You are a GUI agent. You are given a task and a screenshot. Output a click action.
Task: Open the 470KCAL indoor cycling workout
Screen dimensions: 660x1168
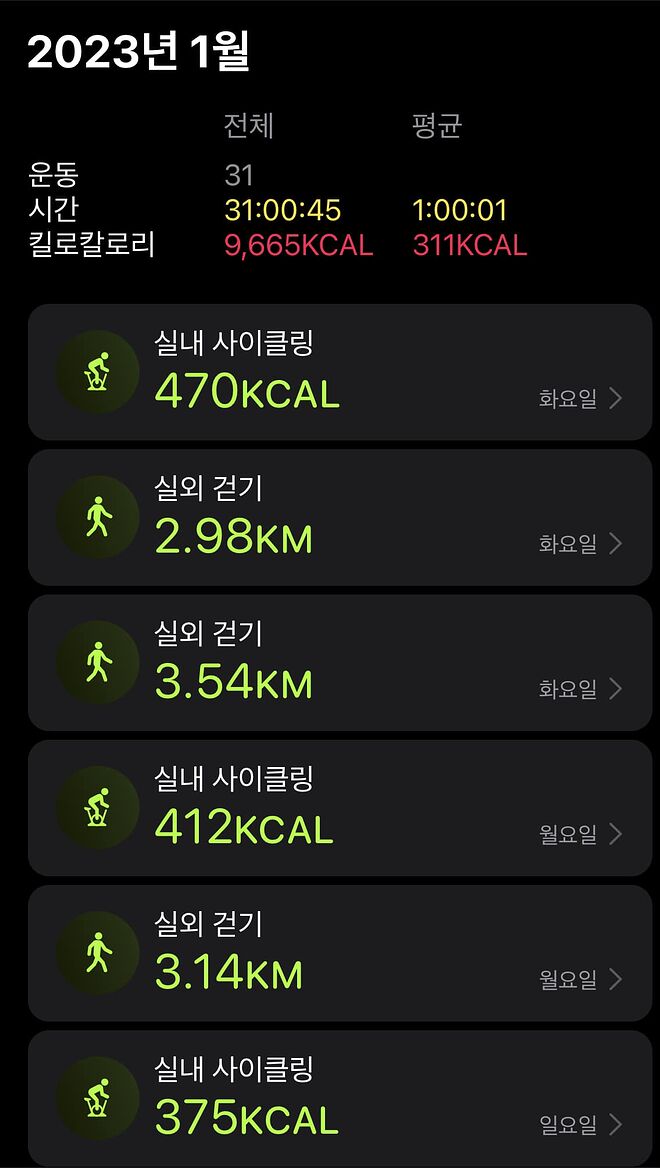tap(340, 372)
